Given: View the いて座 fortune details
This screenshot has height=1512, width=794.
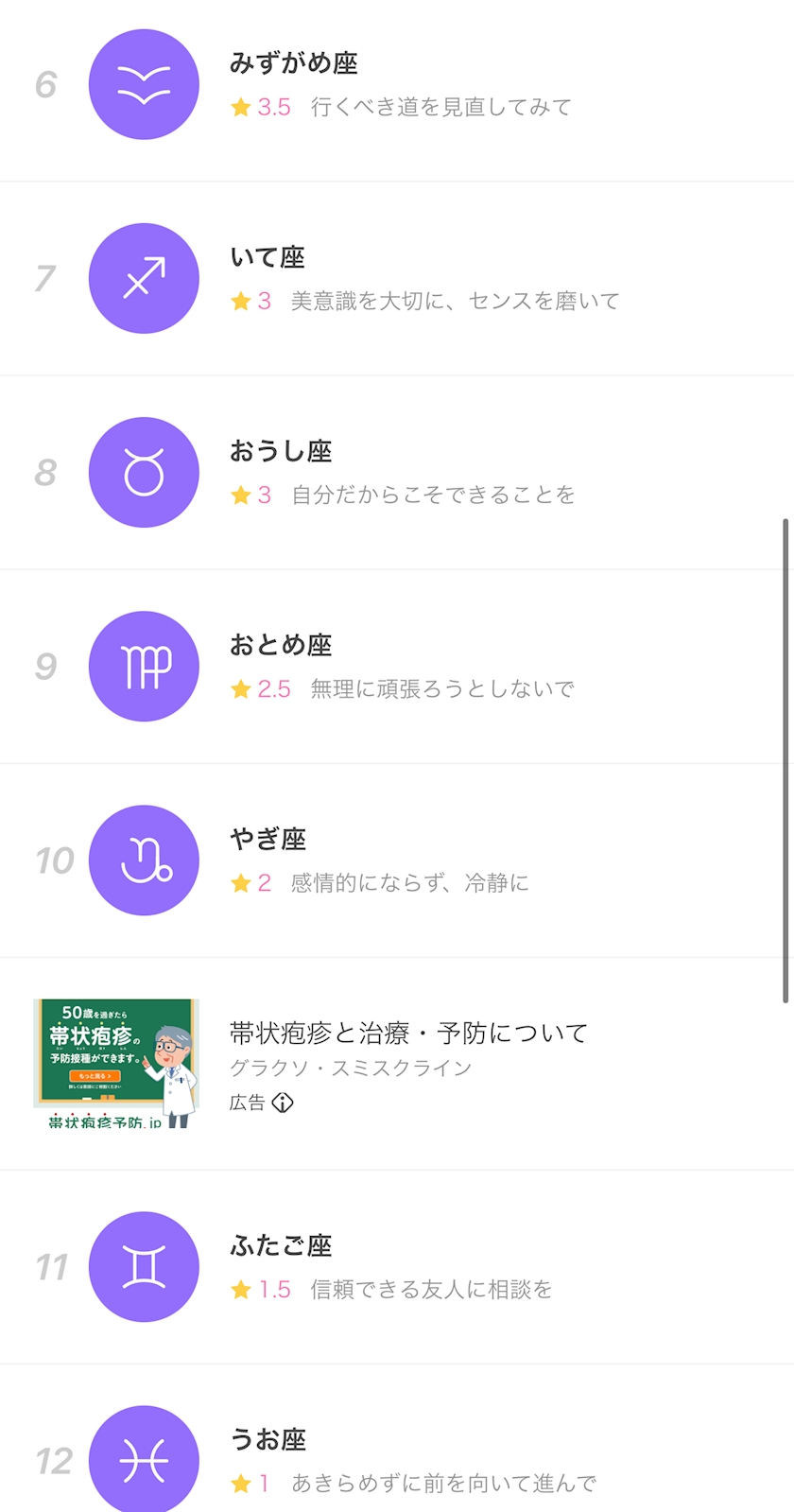Looking at the screenshot, I should click(397, 279).
